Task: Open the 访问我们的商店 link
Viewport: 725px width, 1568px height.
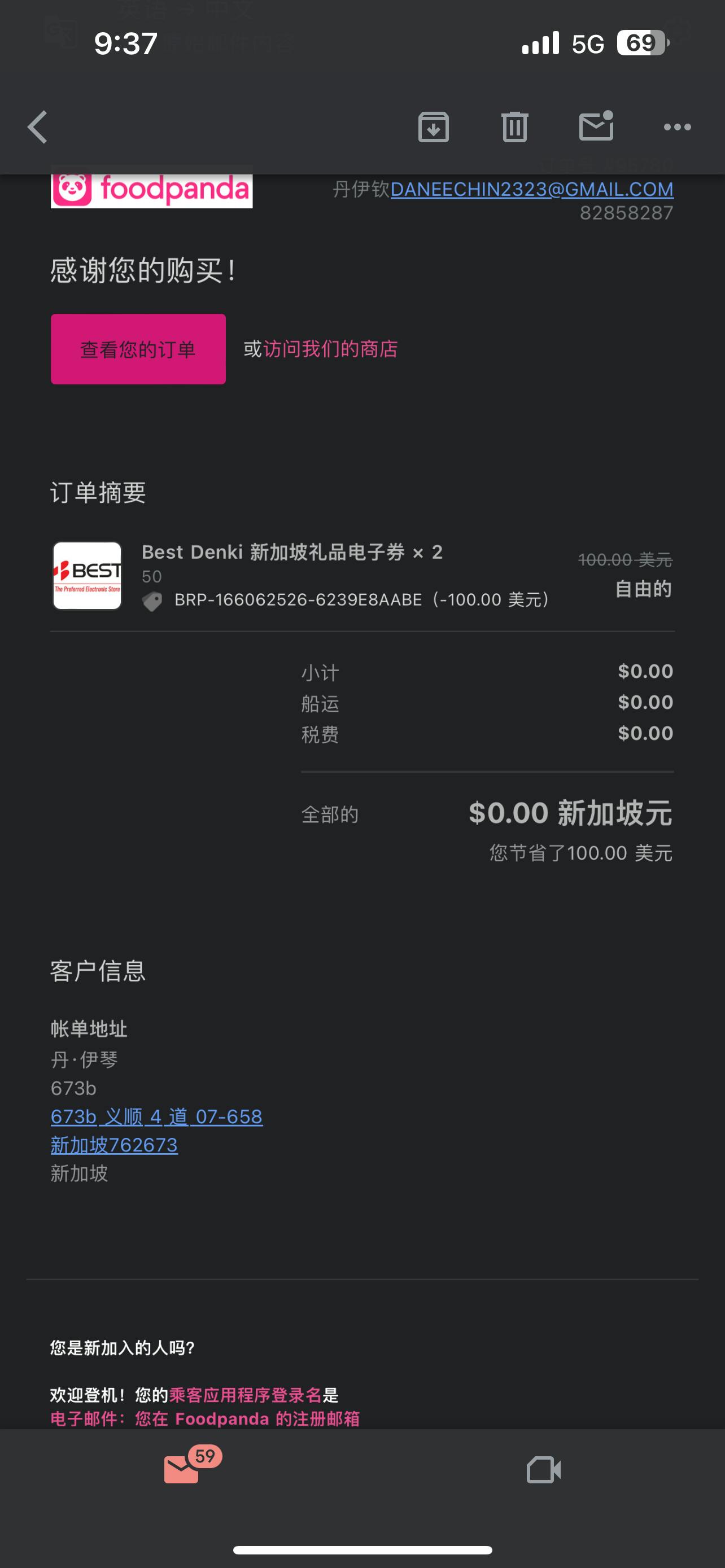Action: 330,349
